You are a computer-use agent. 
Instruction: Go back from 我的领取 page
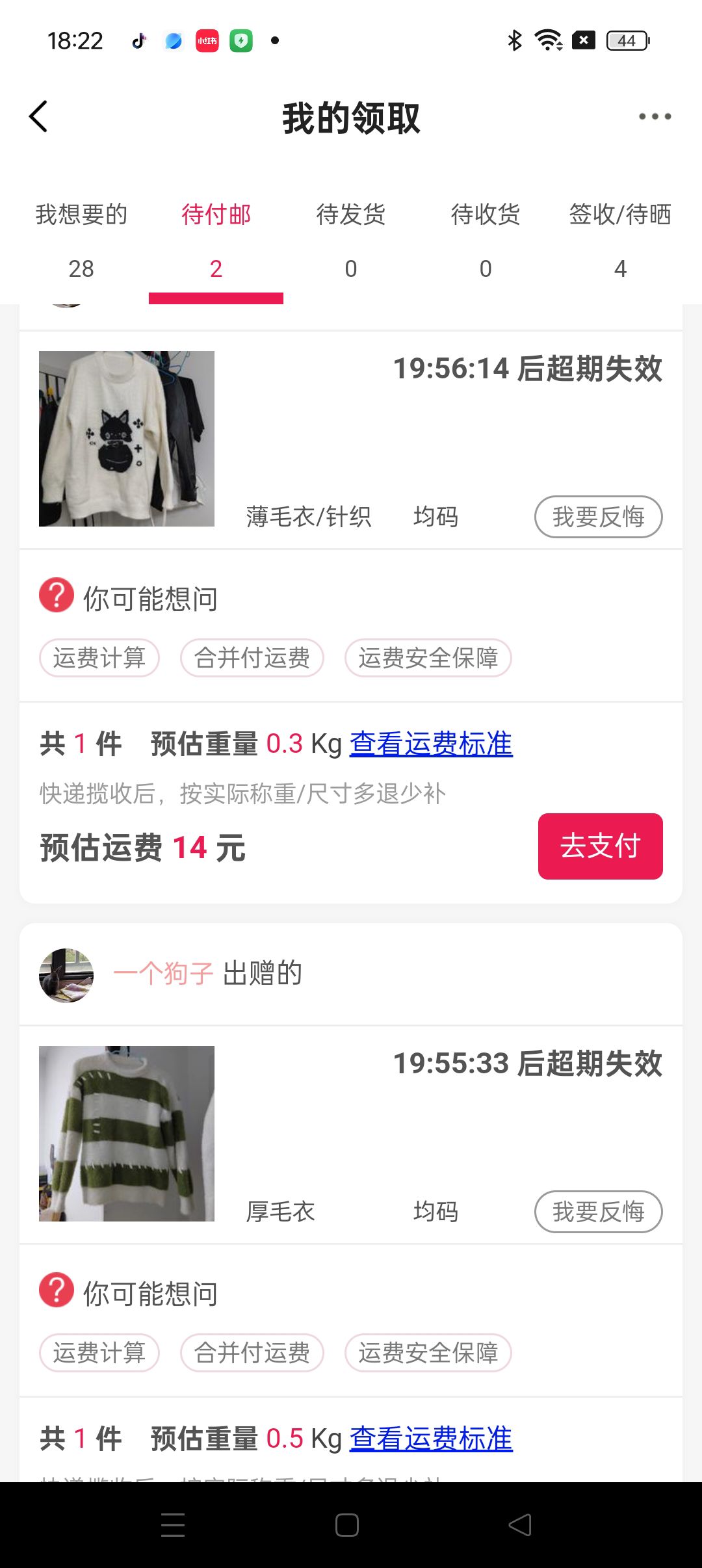39,117
